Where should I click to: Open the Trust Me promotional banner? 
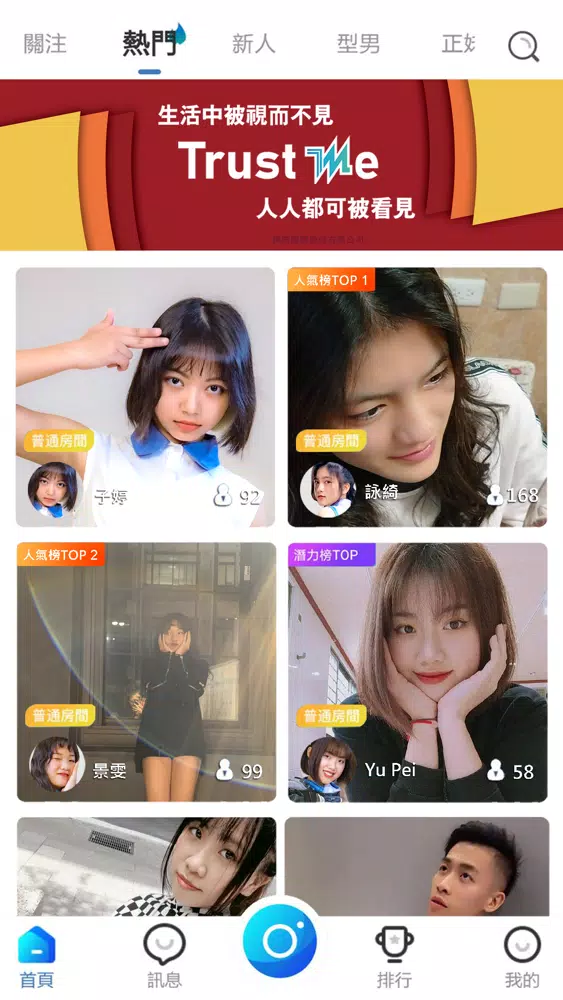(281, 165)
